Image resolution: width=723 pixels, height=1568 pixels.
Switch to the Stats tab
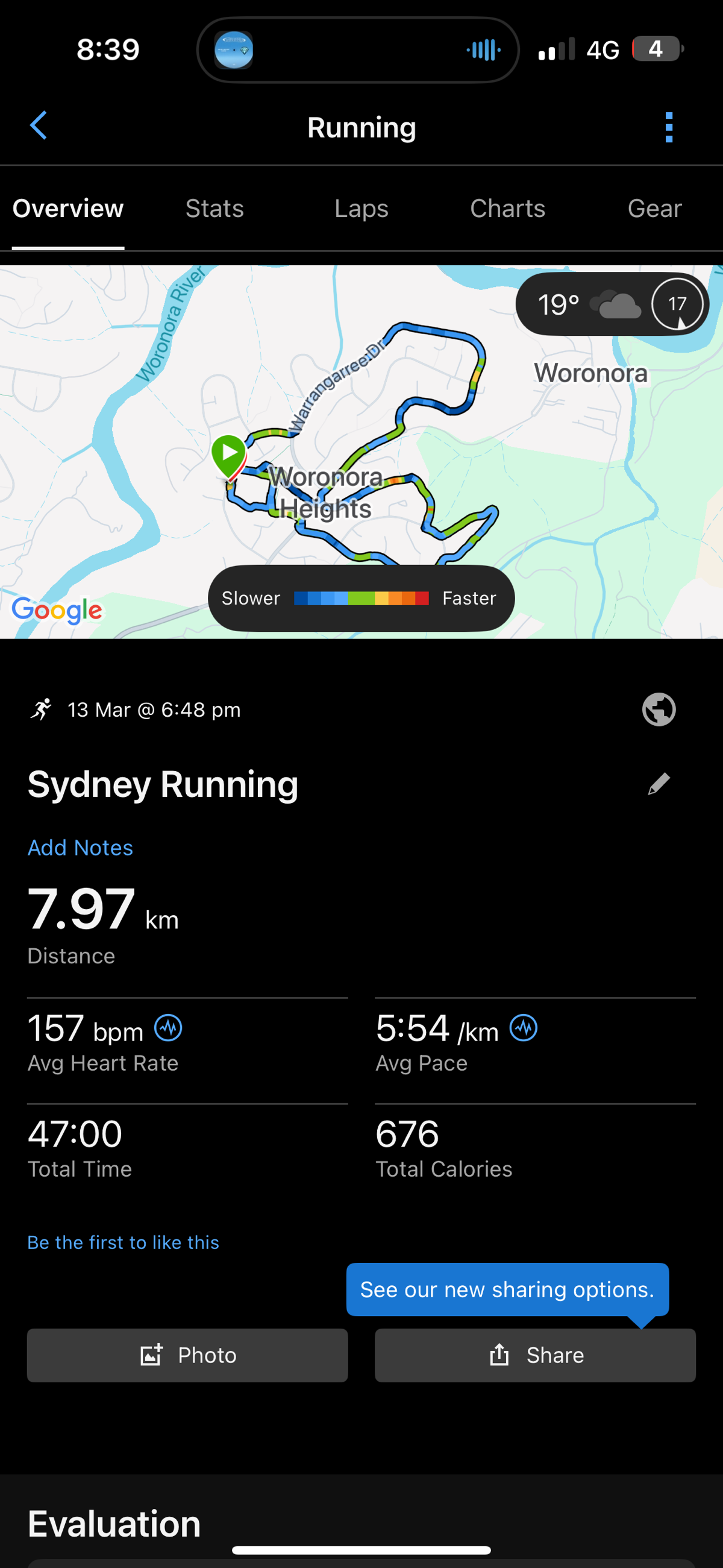click(215, 209)
